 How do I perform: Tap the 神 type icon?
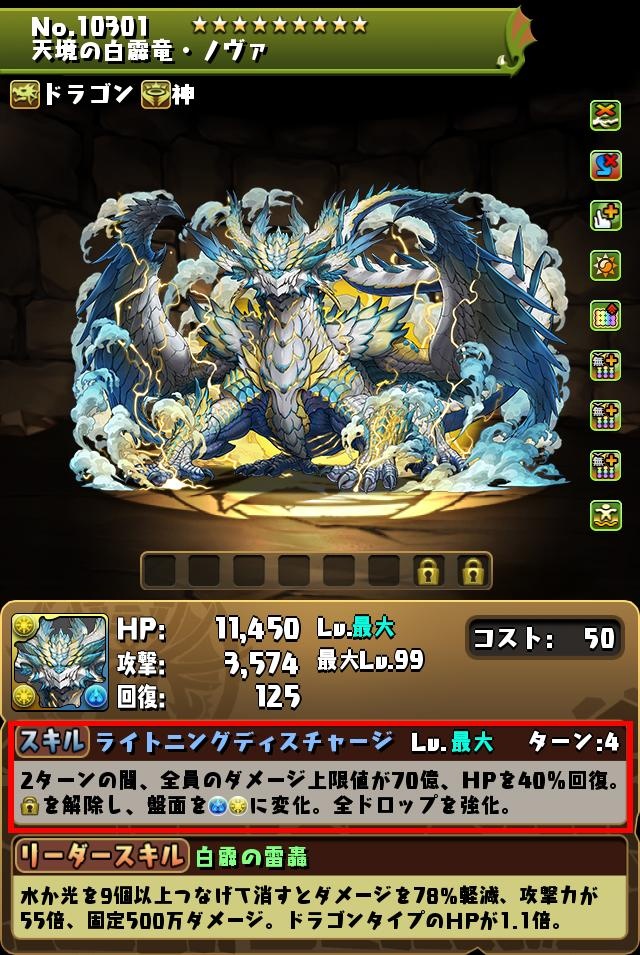155,95
